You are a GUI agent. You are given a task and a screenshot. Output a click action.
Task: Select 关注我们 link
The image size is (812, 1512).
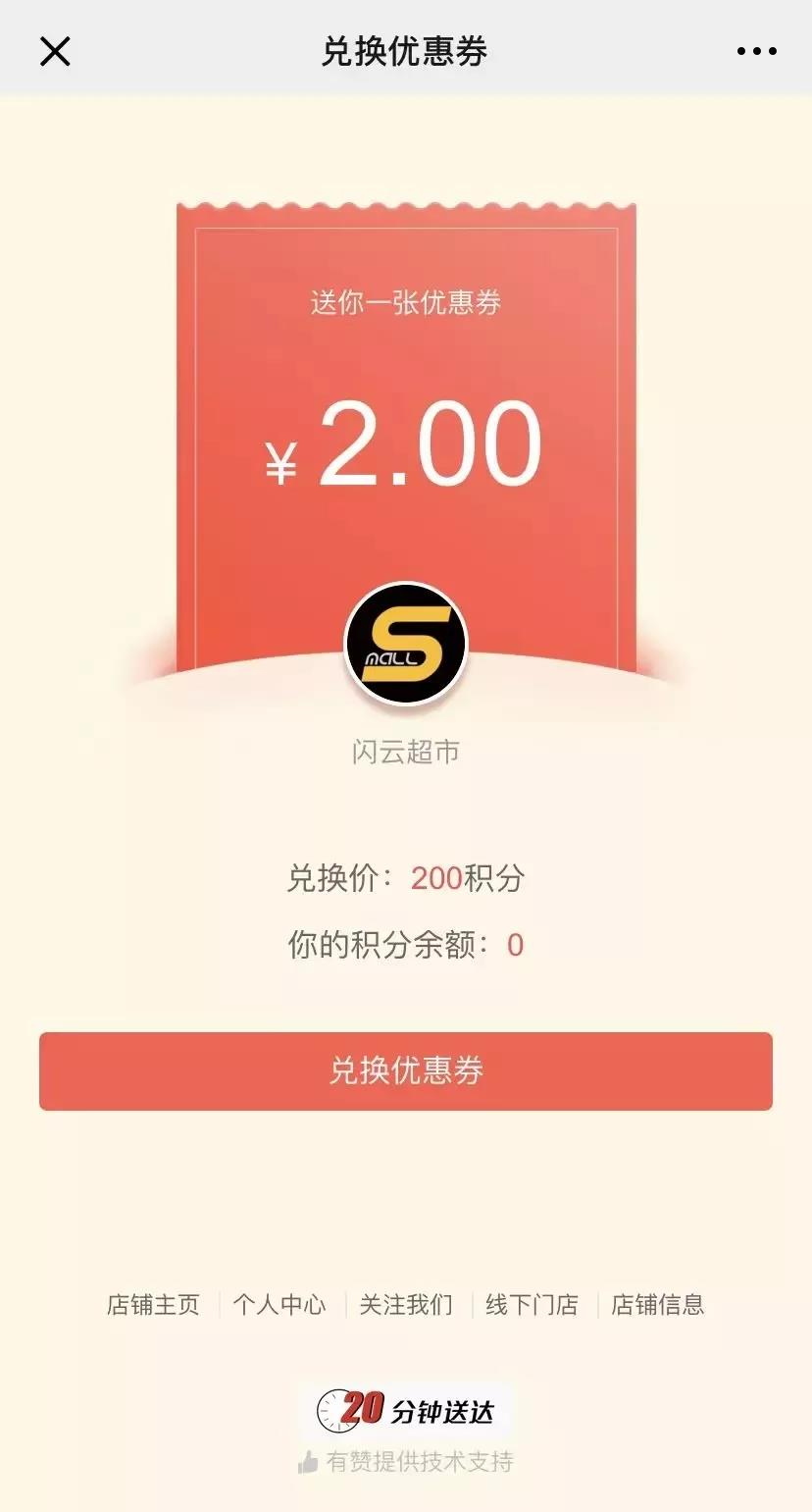click(406, 1304)
